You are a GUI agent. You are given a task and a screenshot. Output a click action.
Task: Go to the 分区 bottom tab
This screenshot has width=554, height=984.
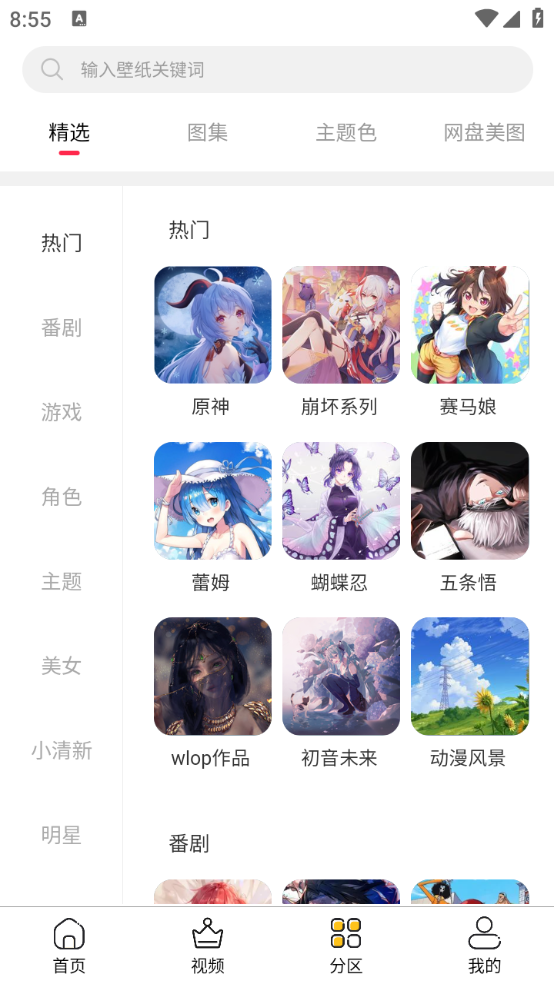(x=346, y=946)
